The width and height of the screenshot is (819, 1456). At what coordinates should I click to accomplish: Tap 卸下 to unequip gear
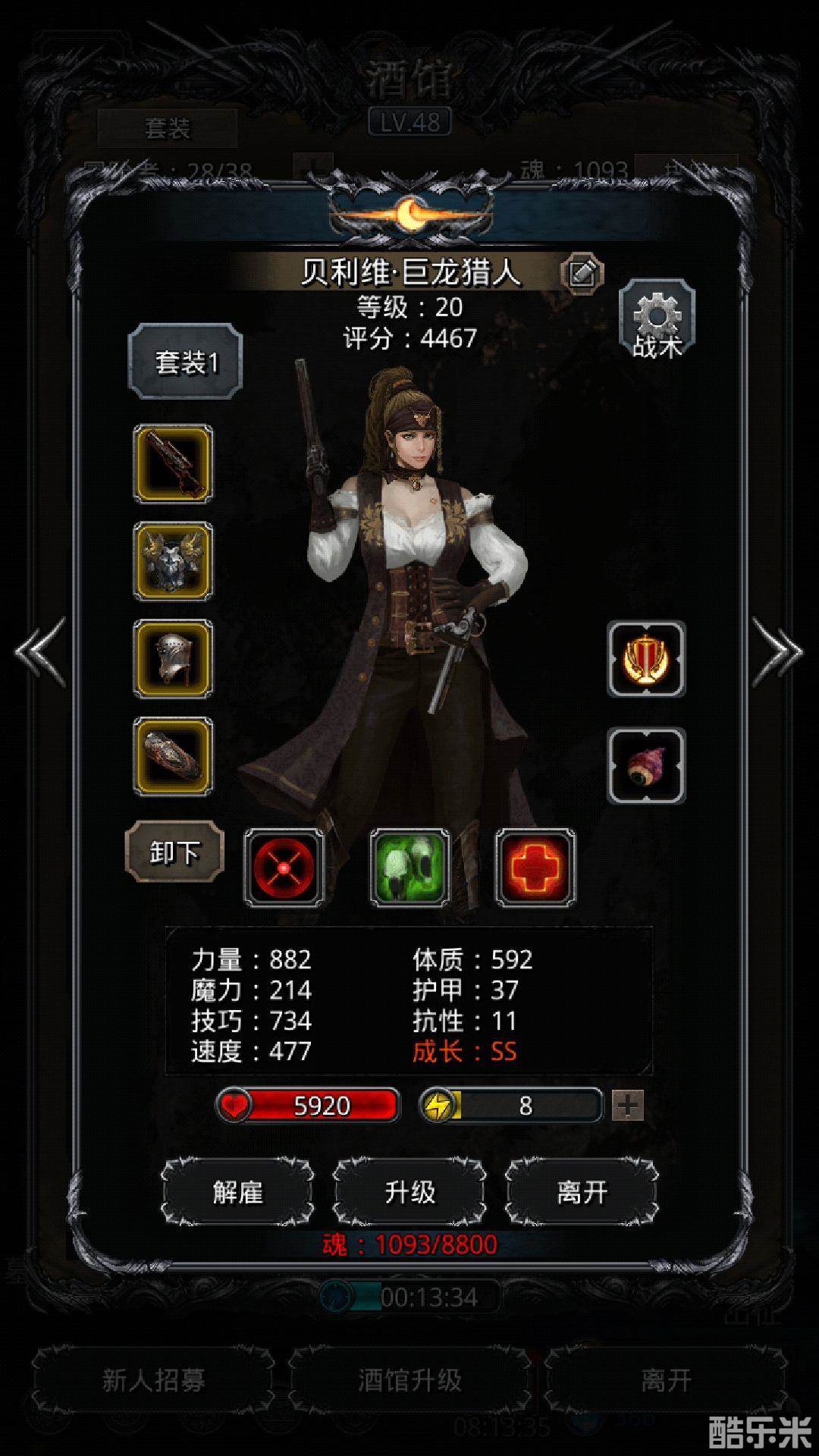point(174,852)
